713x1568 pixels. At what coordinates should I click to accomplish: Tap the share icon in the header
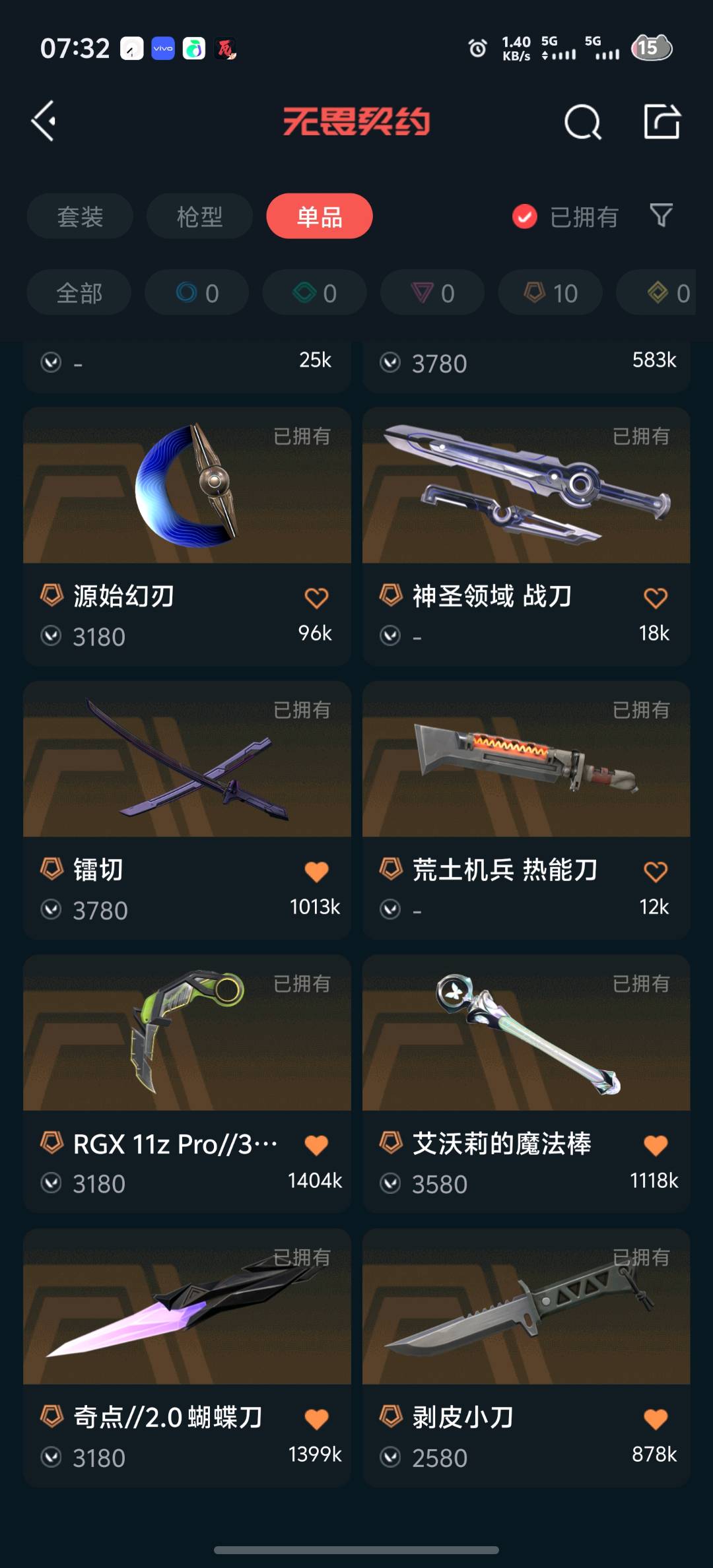662,121
